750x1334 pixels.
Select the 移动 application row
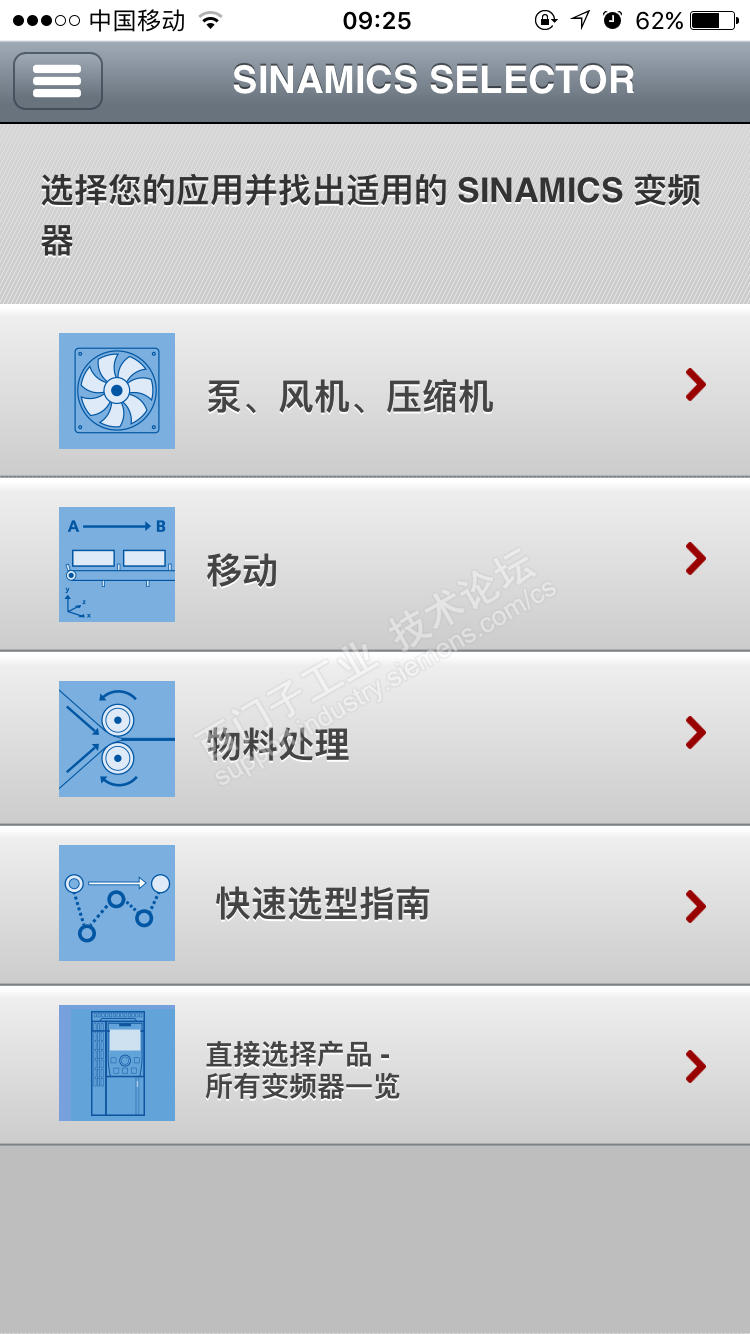374,566
